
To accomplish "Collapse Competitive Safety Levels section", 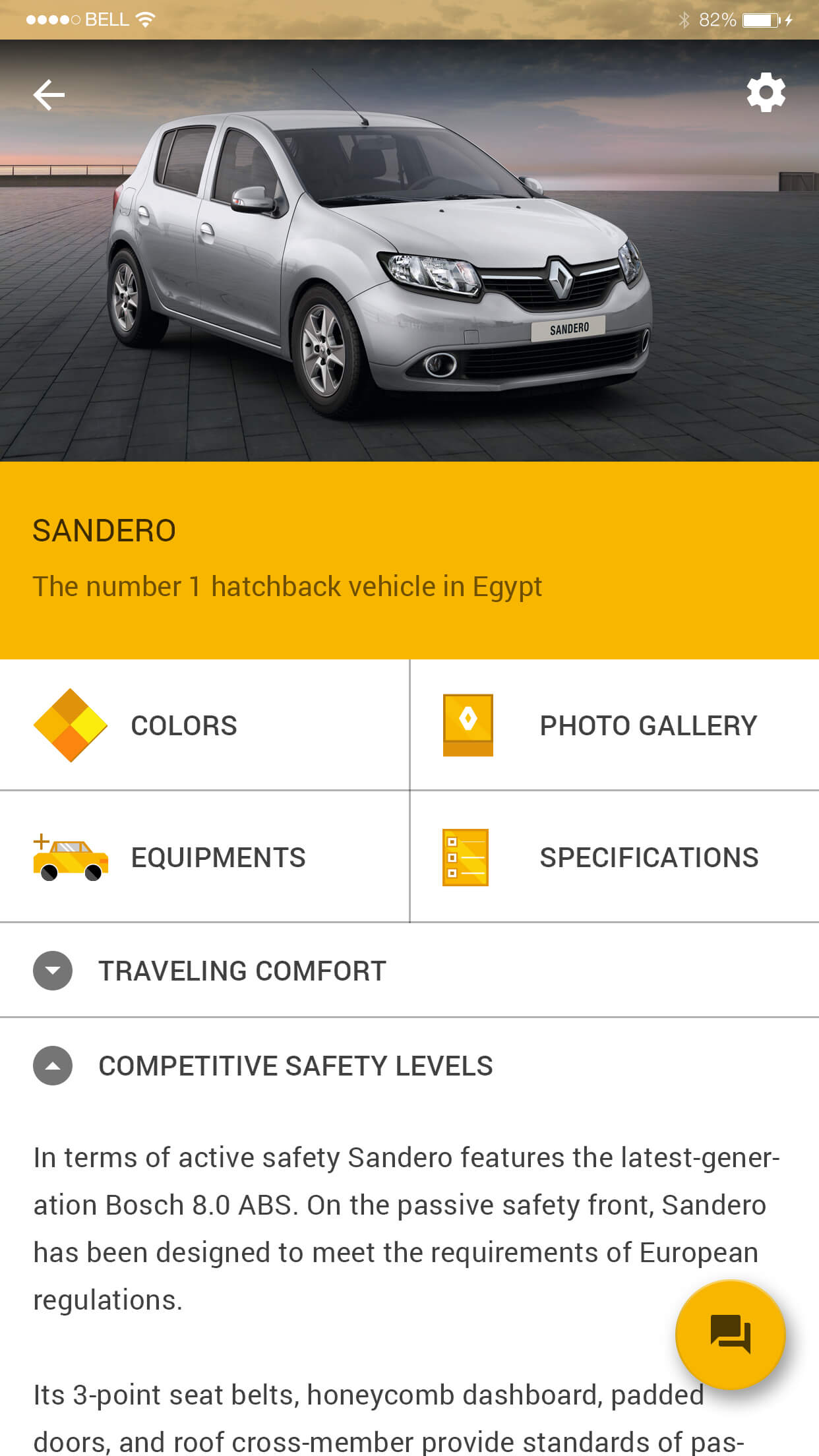I will tap(409, 1066).
